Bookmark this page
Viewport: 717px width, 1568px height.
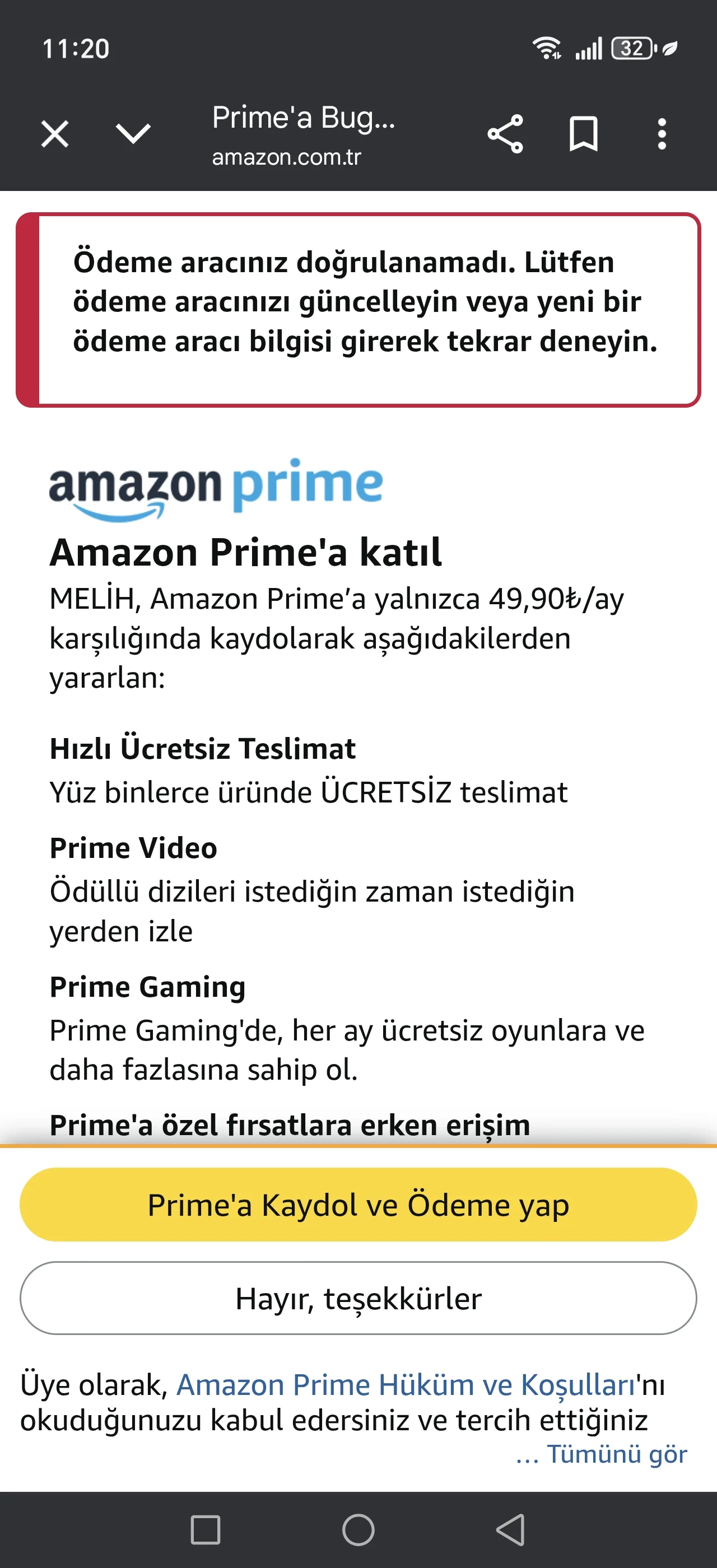[583, 134]
